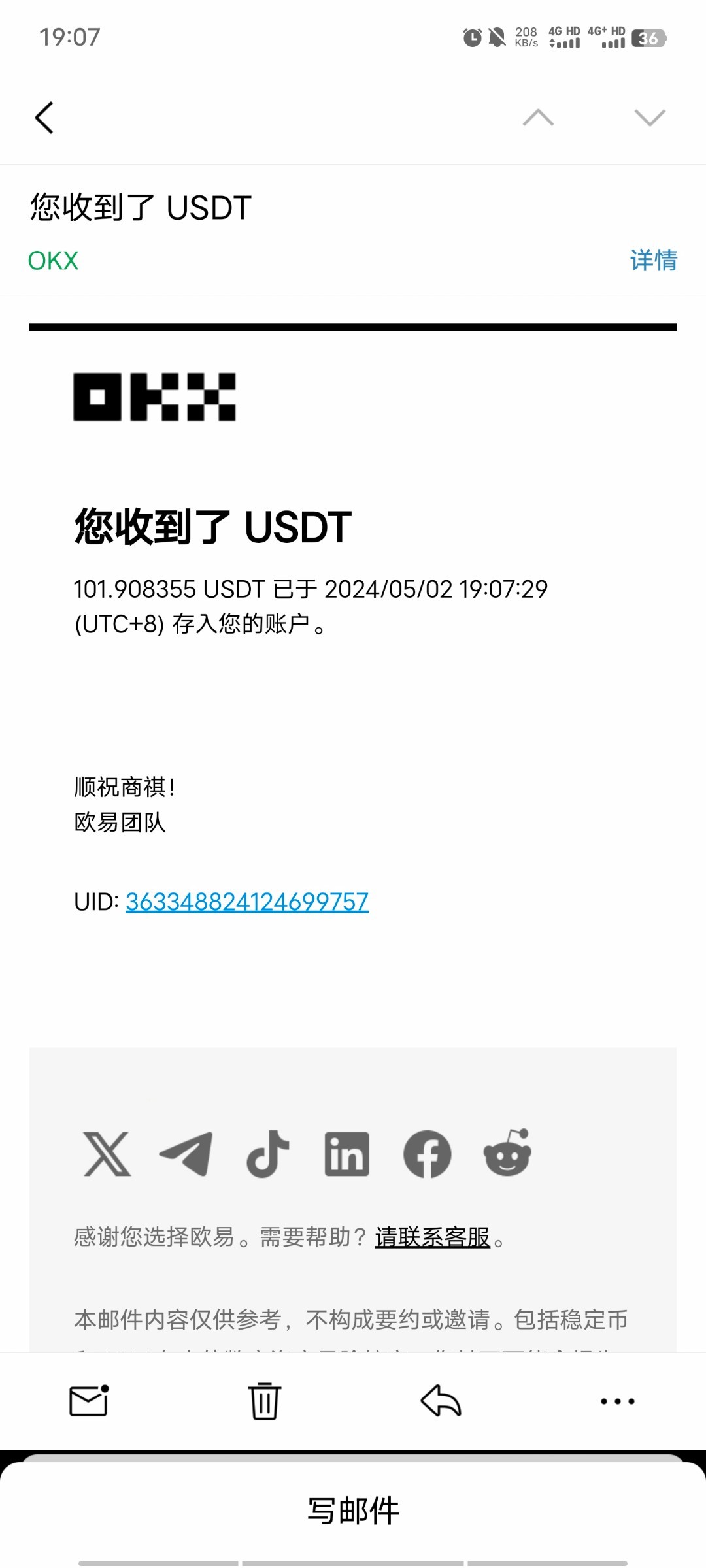This screenshot has height=1568, width=706.
Task: Open OKX's Telegram channel
Action: (x=186, y=1154)
